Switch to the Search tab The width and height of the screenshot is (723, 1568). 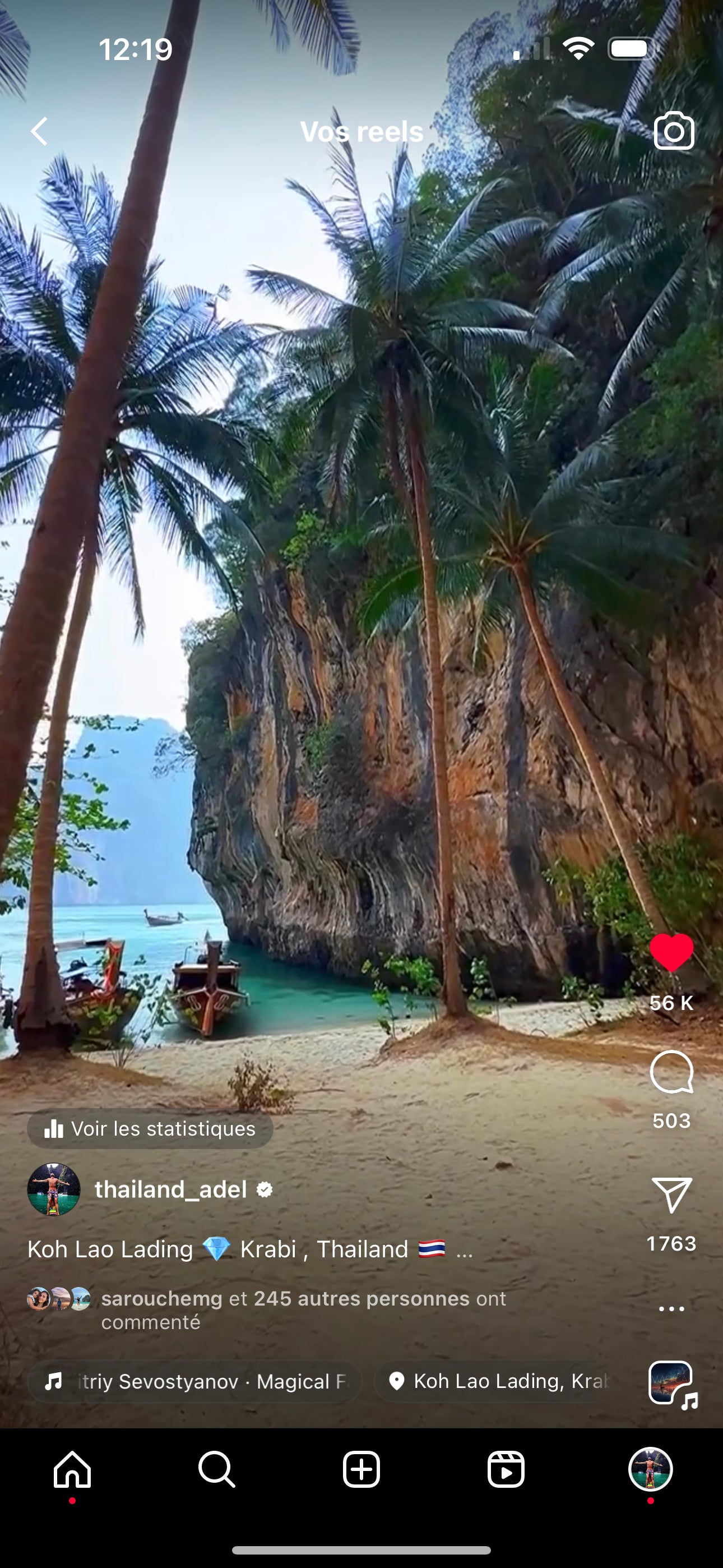[217, 1469]
